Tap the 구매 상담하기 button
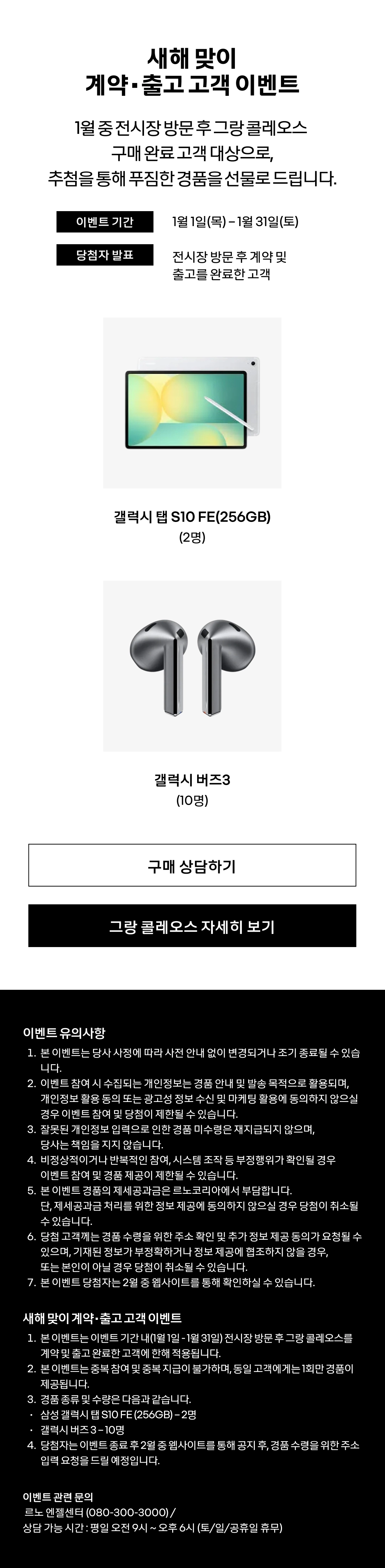Image resolution: width=385 pixels, height=1568 pixels. click(x=192, y=865)
